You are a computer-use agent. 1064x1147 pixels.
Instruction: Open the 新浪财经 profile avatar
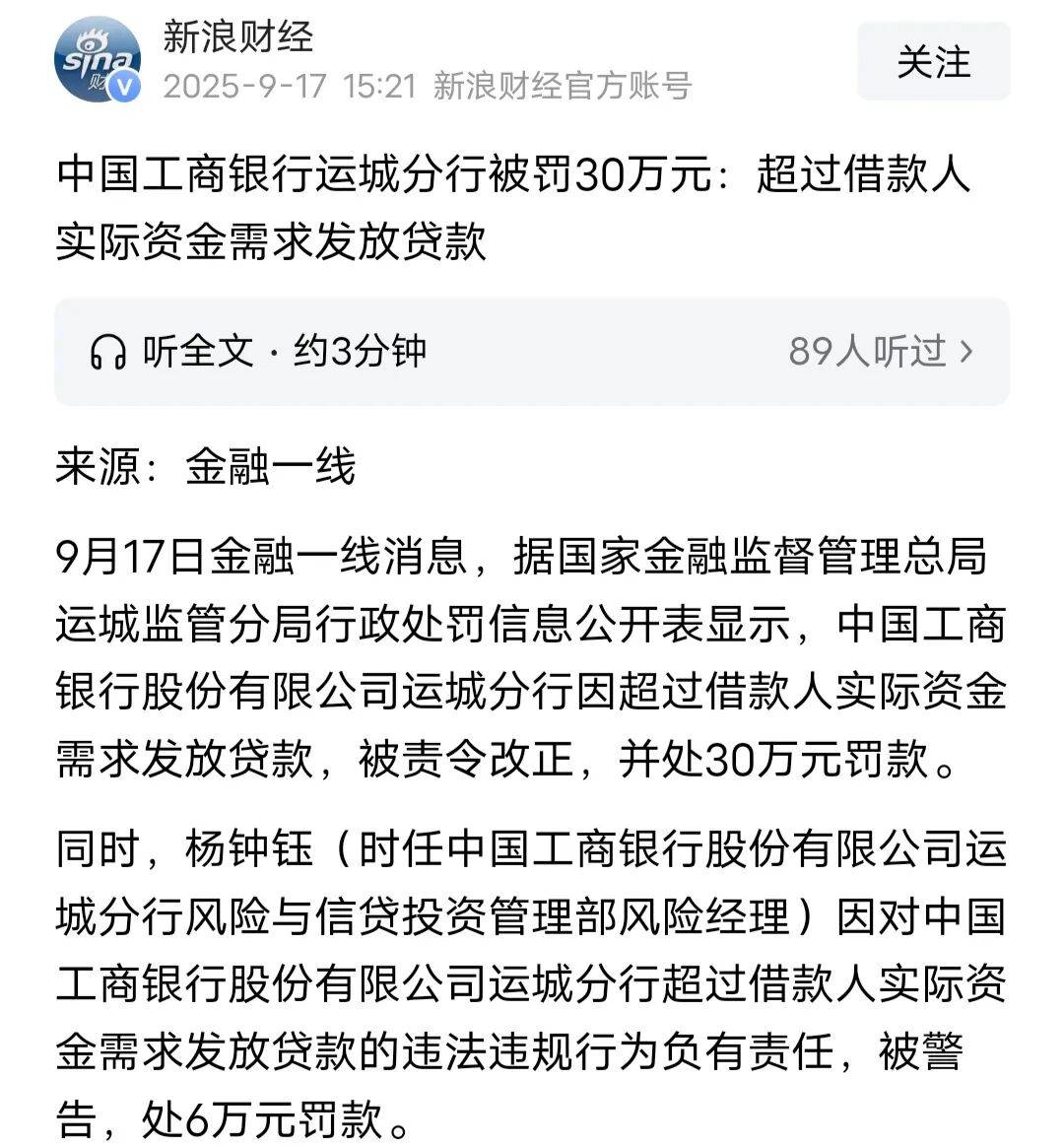click(96, 62)
